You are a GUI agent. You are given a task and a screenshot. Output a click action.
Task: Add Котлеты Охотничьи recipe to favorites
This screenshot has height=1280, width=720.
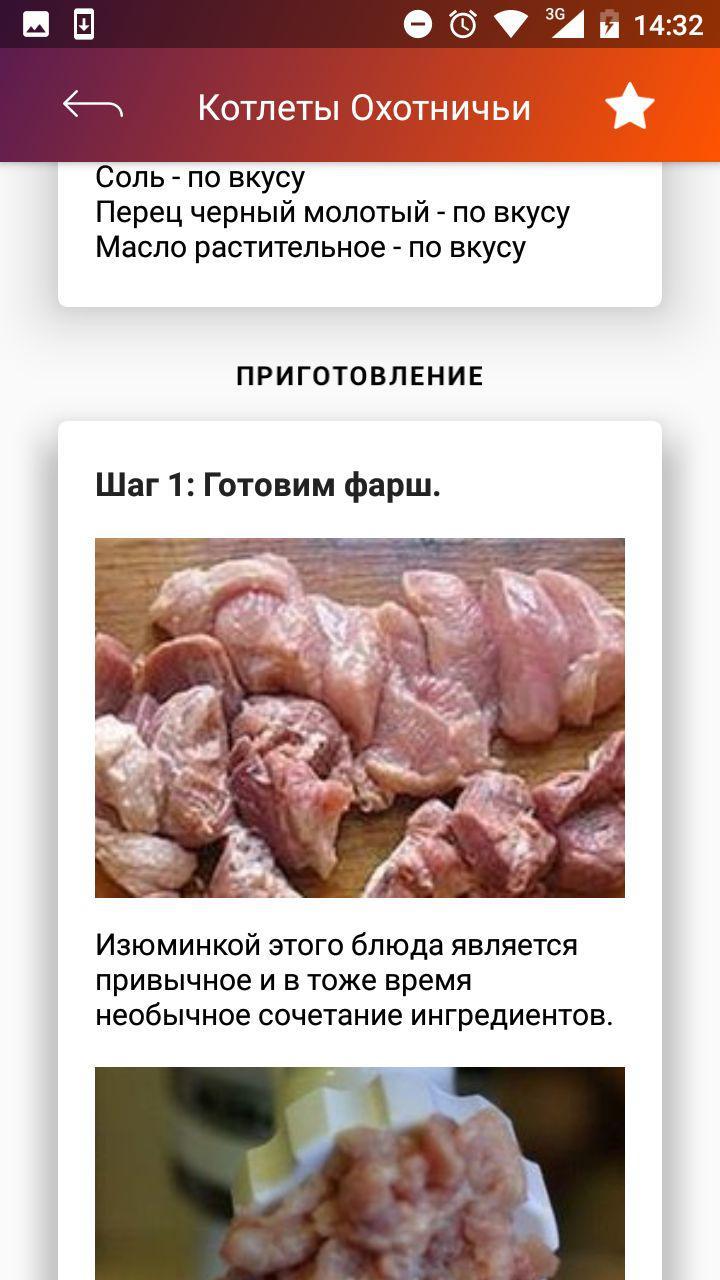tap(629, 107)
